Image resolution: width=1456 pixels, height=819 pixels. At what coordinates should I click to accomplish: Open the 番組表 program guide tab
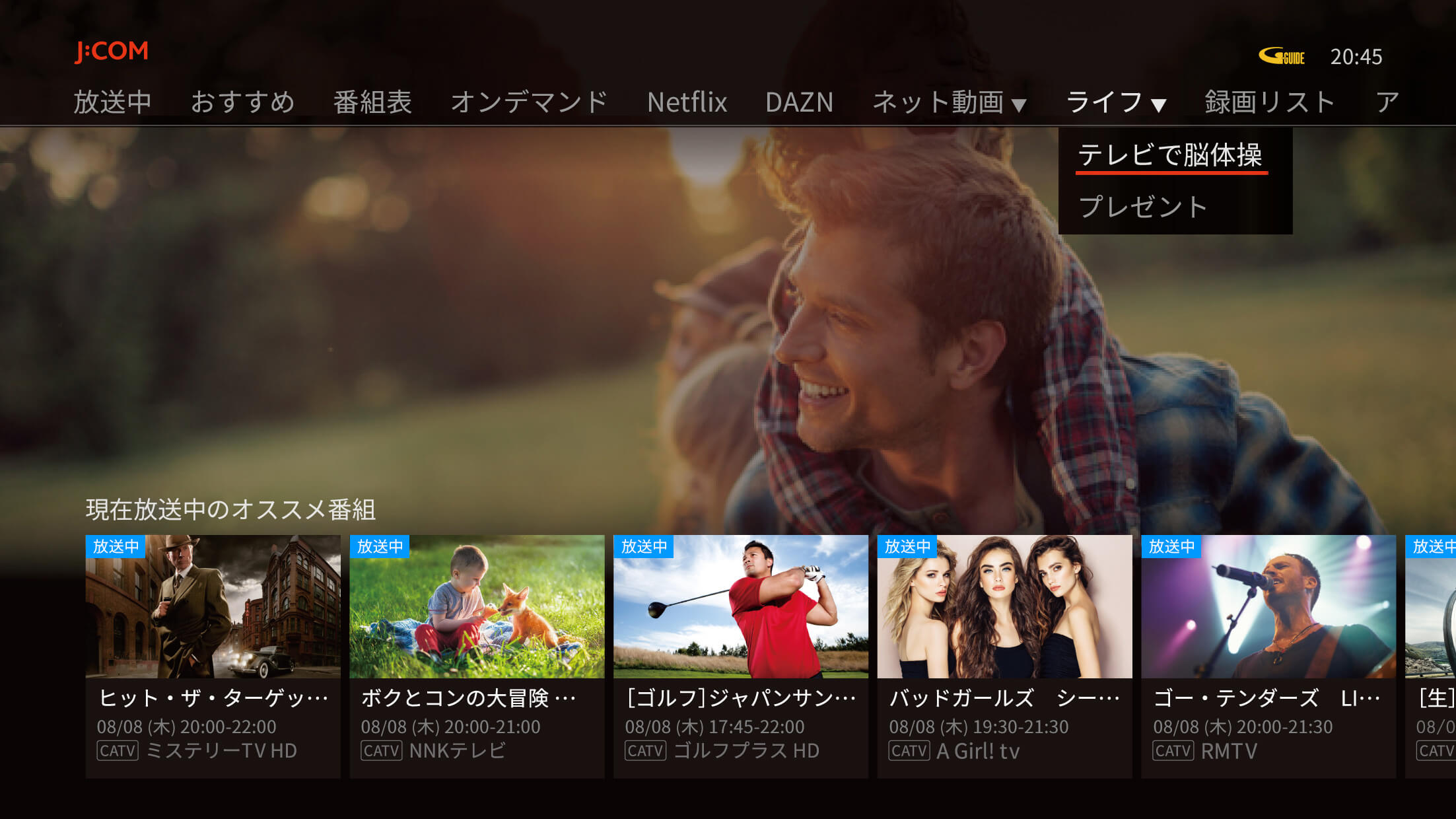coord(372,102)
